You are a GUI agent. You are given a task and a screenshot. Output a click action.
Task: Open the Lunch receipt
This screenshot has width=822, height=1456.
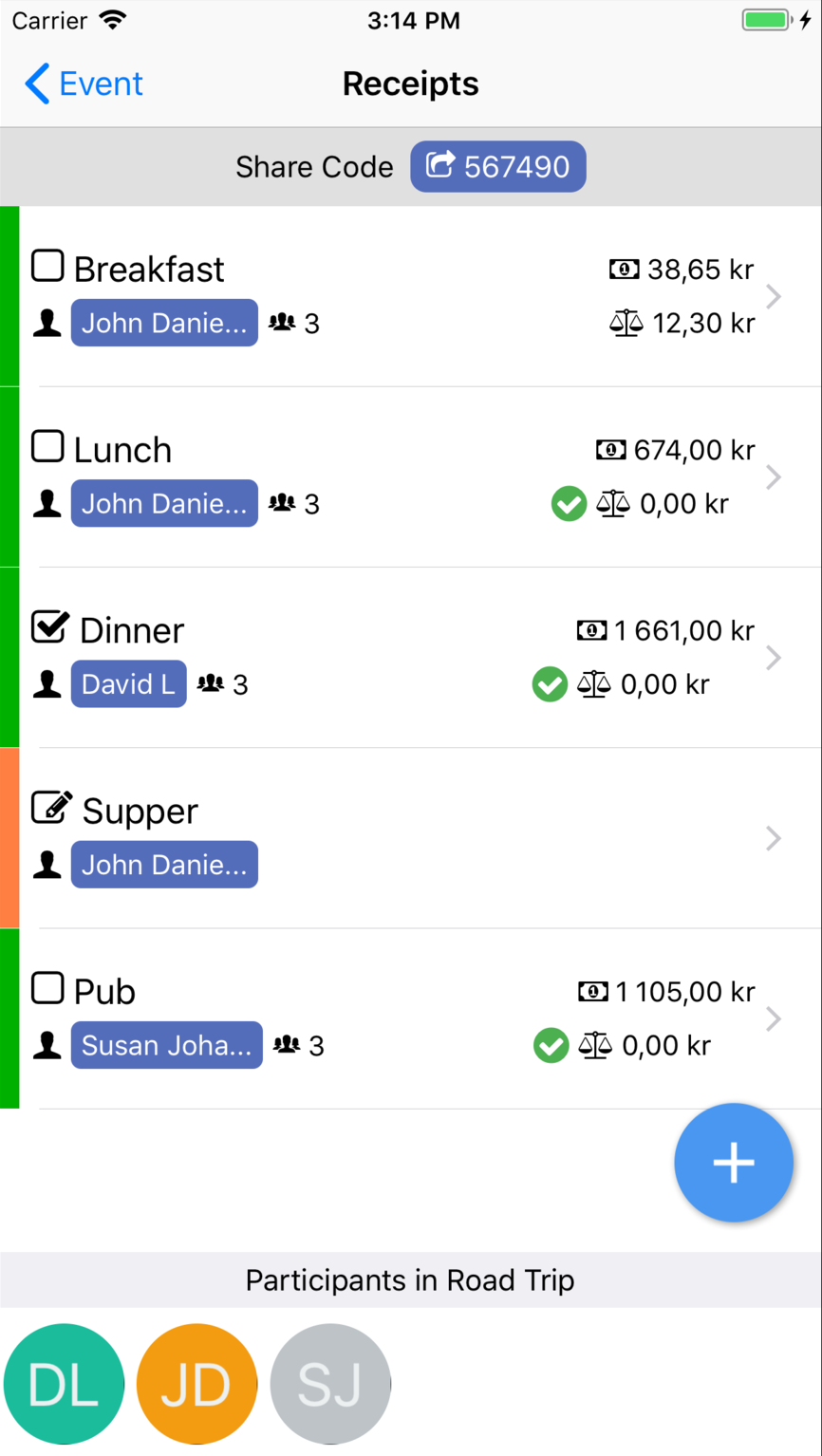(411, 477)
